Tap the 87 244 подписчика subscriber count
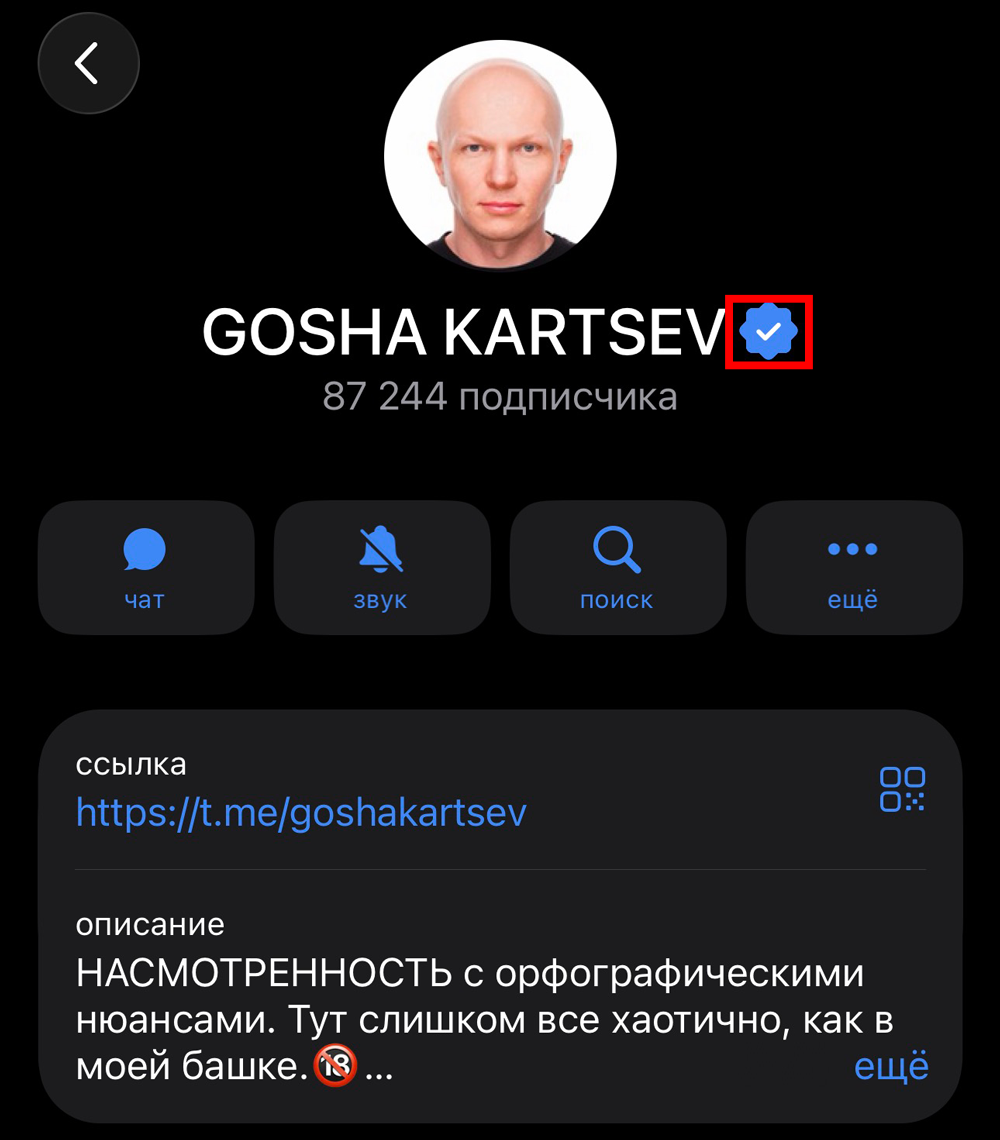Screen dimensions: 1000x1140 pos(500,397)
